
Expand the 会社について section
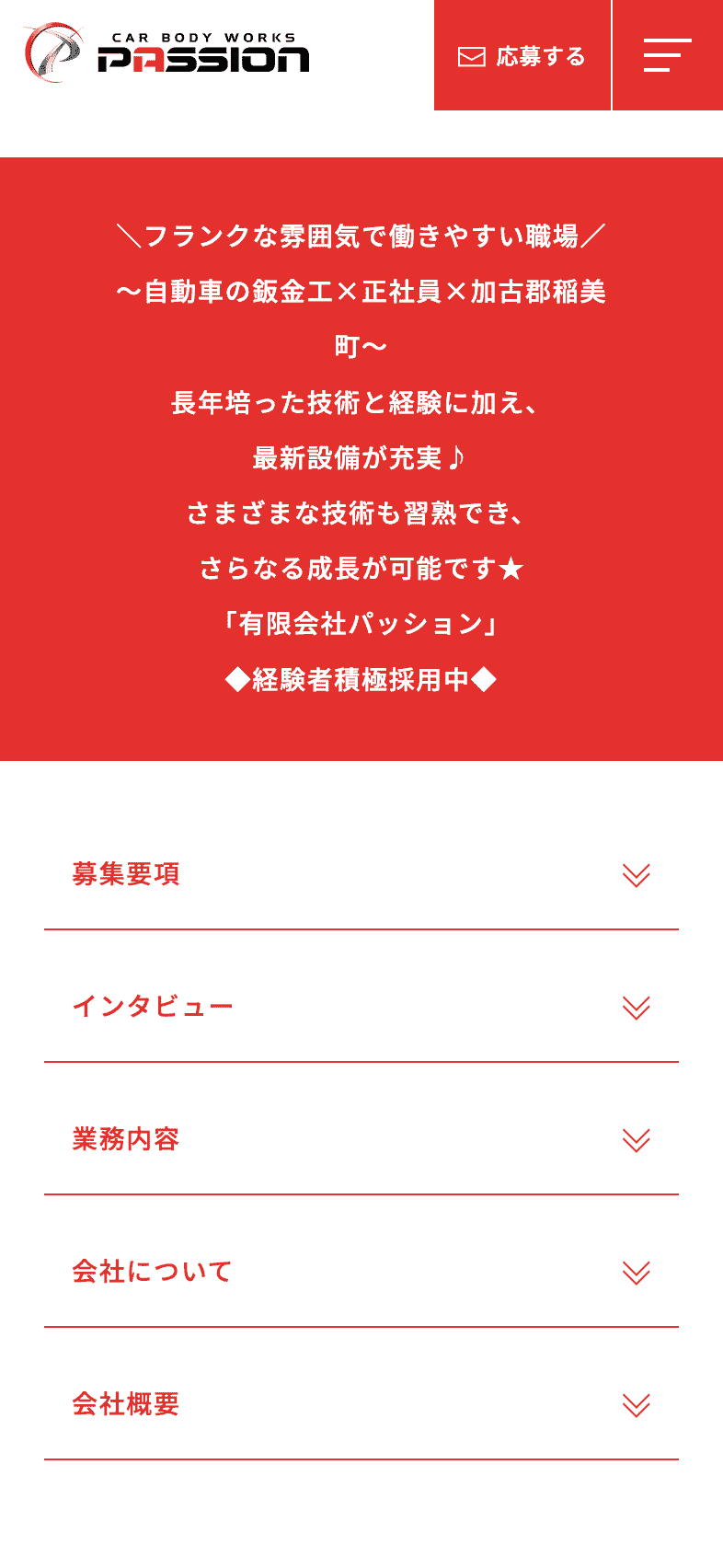[361, 1272]
